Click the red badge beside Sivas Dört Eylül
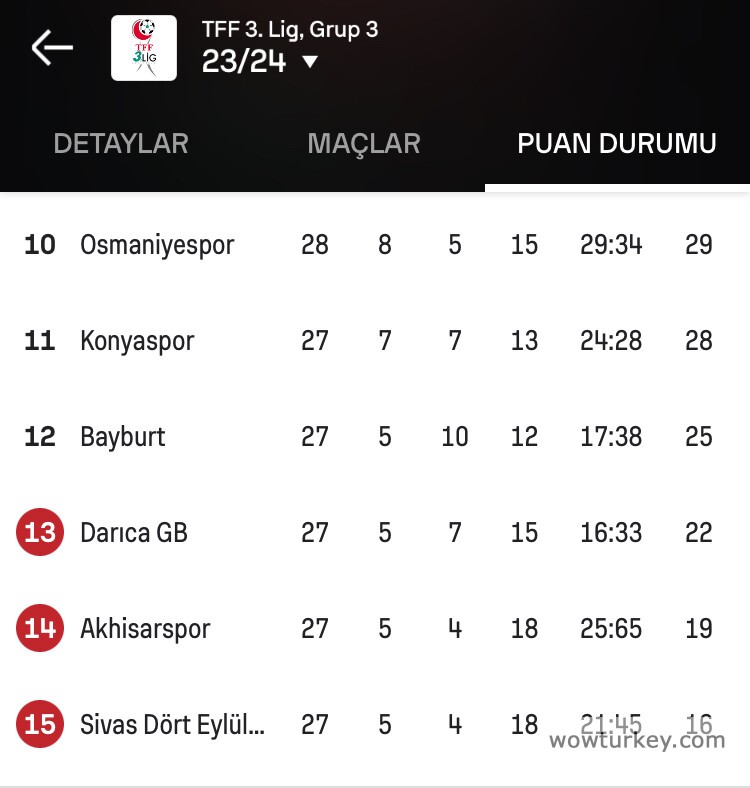This screenshot has height=788, width=750. point(39,724)
